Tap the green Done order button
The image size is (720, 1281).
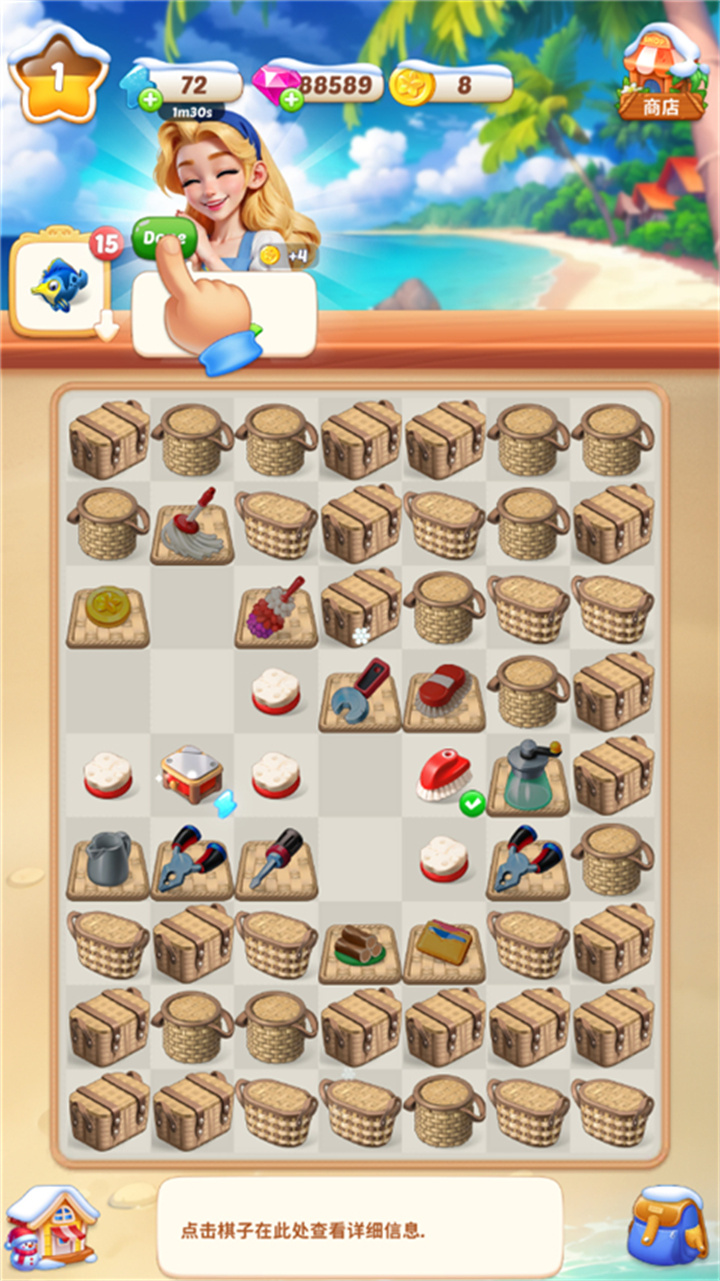click(x=160, y=238)
